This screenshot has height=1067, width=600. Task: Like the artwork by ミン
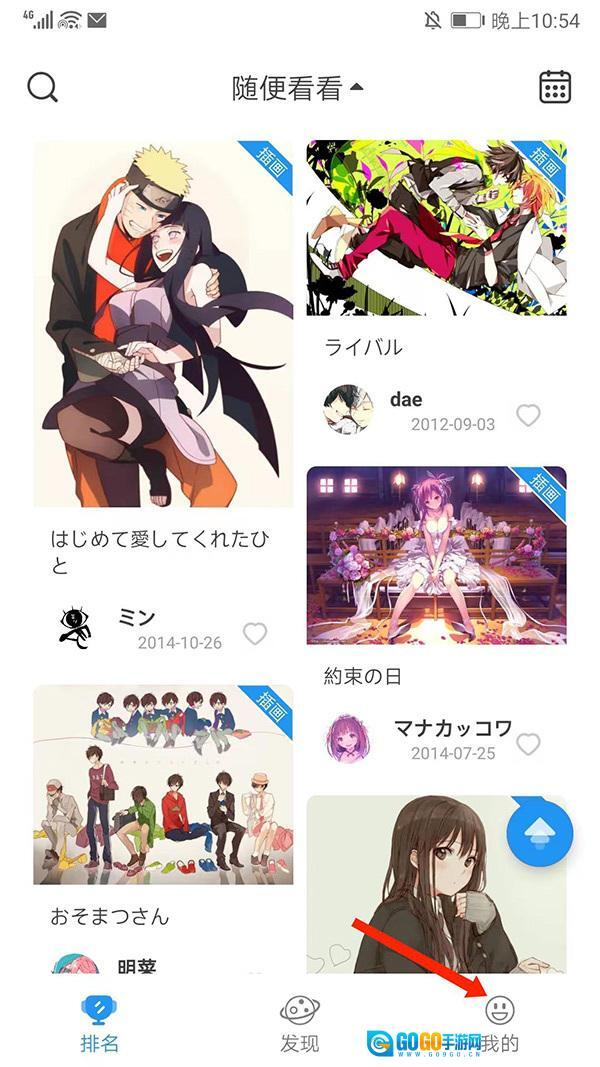tap(255, 633)
